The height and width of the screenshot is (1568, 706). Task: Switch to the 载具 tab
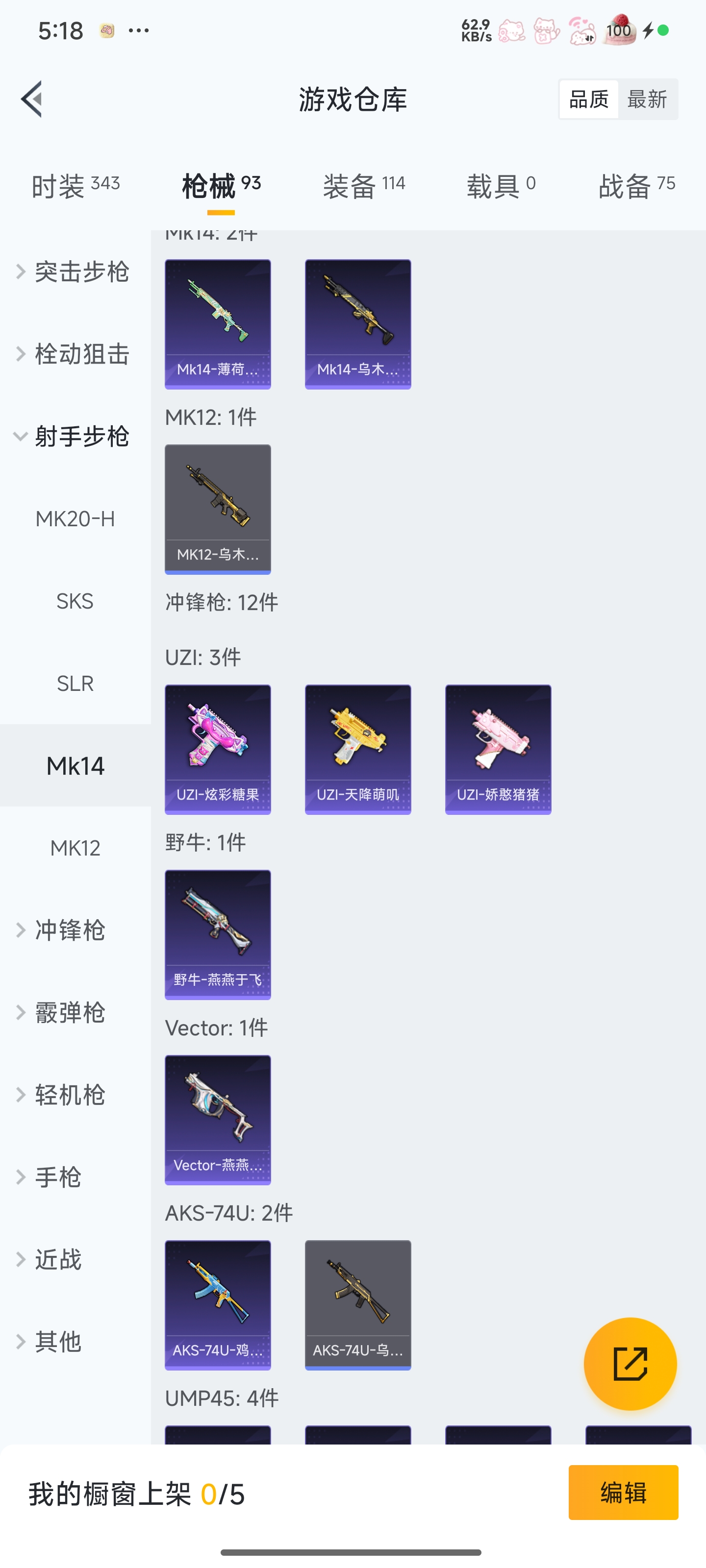click(x=501, y=186)
